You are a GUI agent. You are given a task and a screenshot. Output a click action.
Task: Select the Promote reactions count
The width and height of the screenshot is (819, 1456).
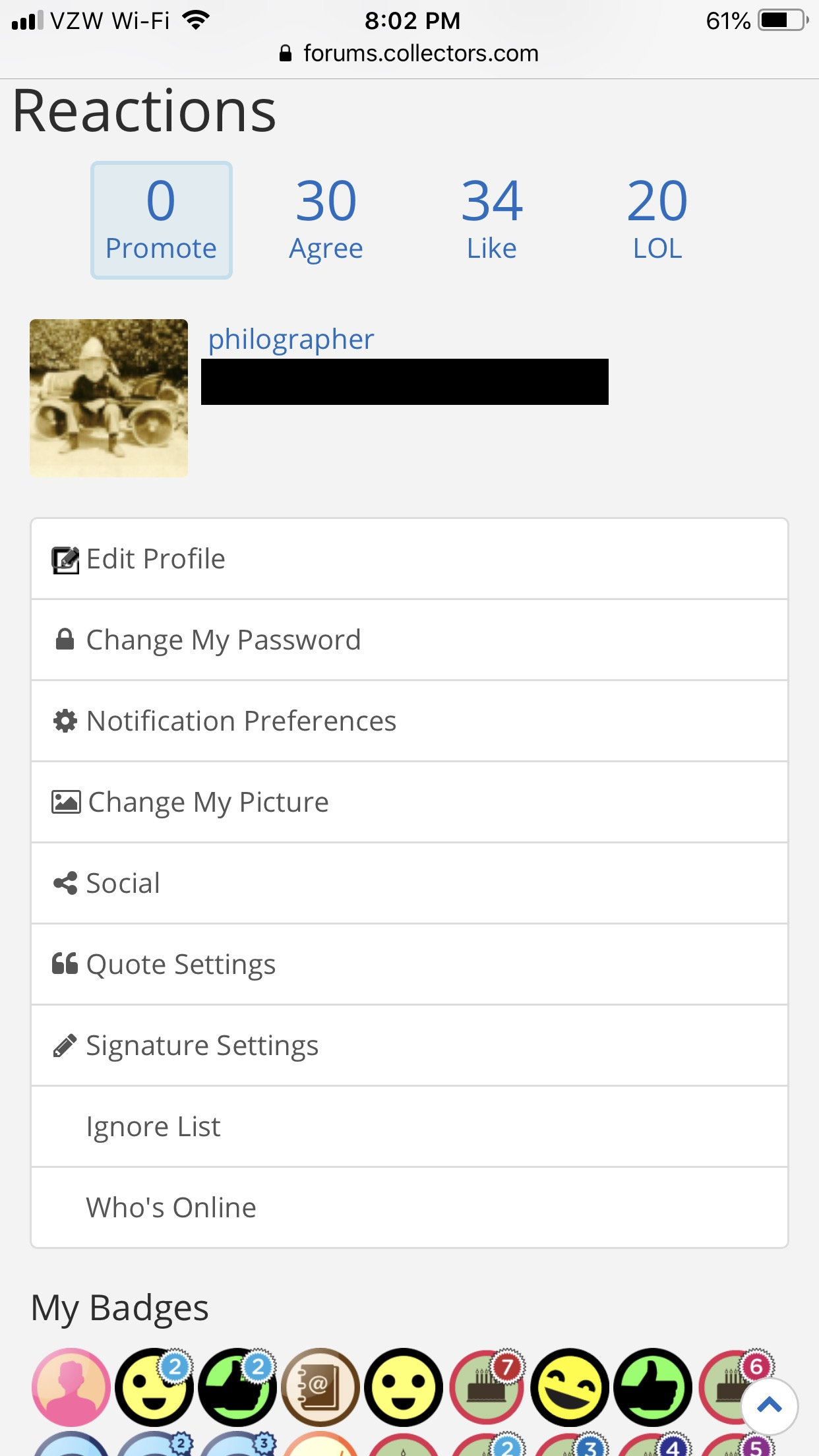(161, 220)
